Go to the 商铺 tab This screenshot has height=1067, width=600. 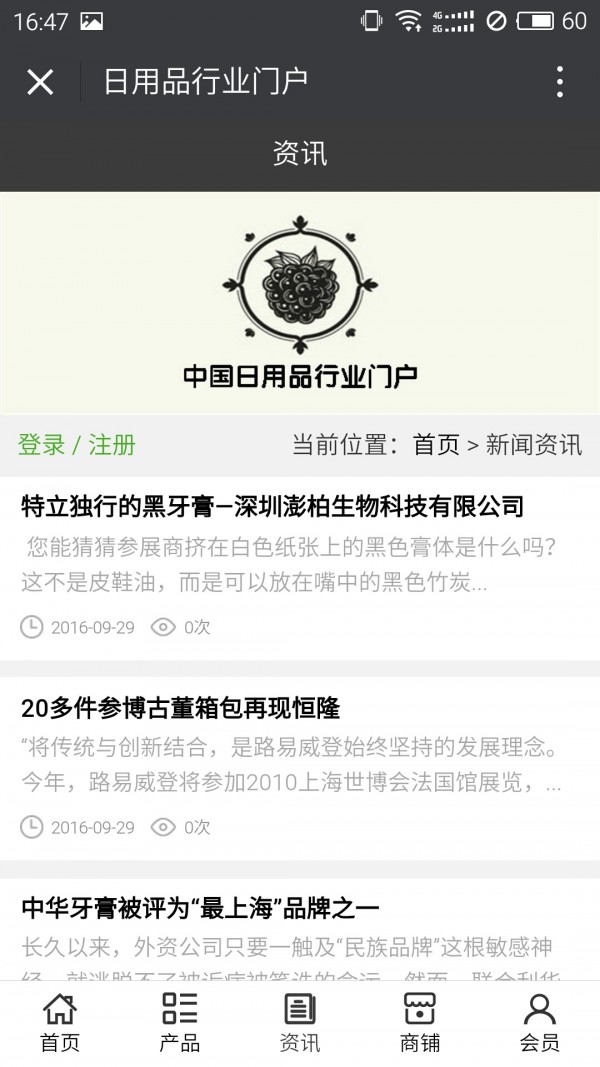[420, 1022]
